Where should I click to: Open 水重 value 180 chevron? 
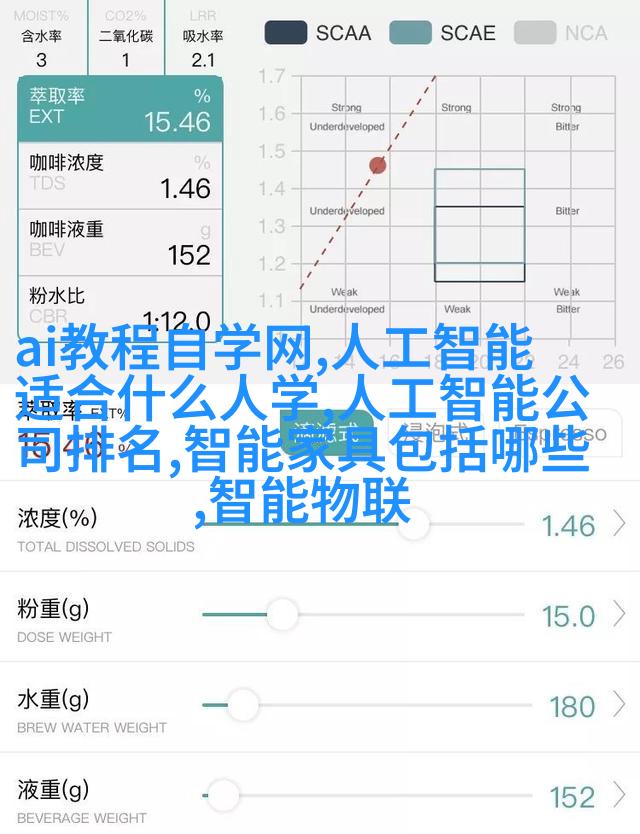click(620, 707)
